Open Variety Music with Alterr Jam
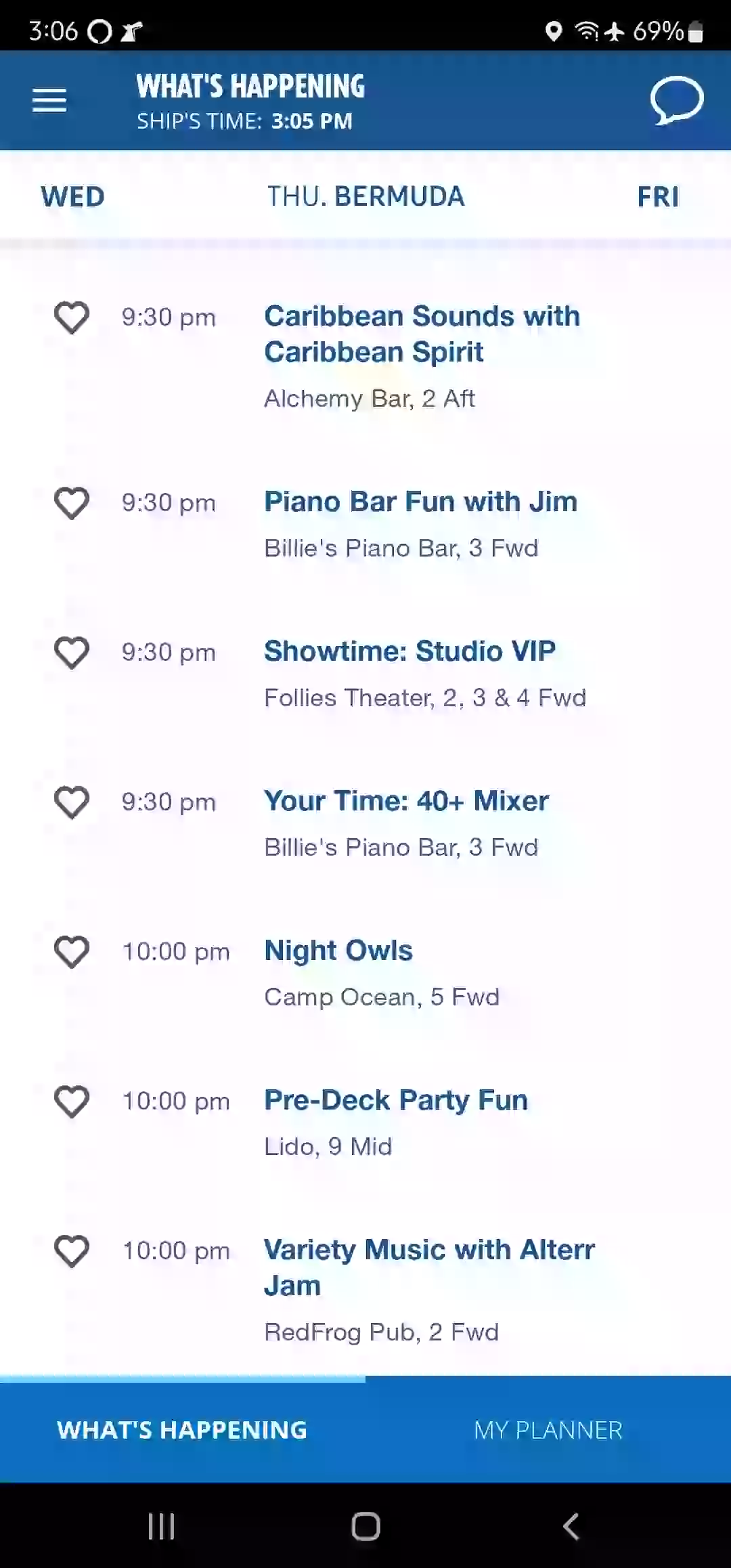 pos(429,1267)
